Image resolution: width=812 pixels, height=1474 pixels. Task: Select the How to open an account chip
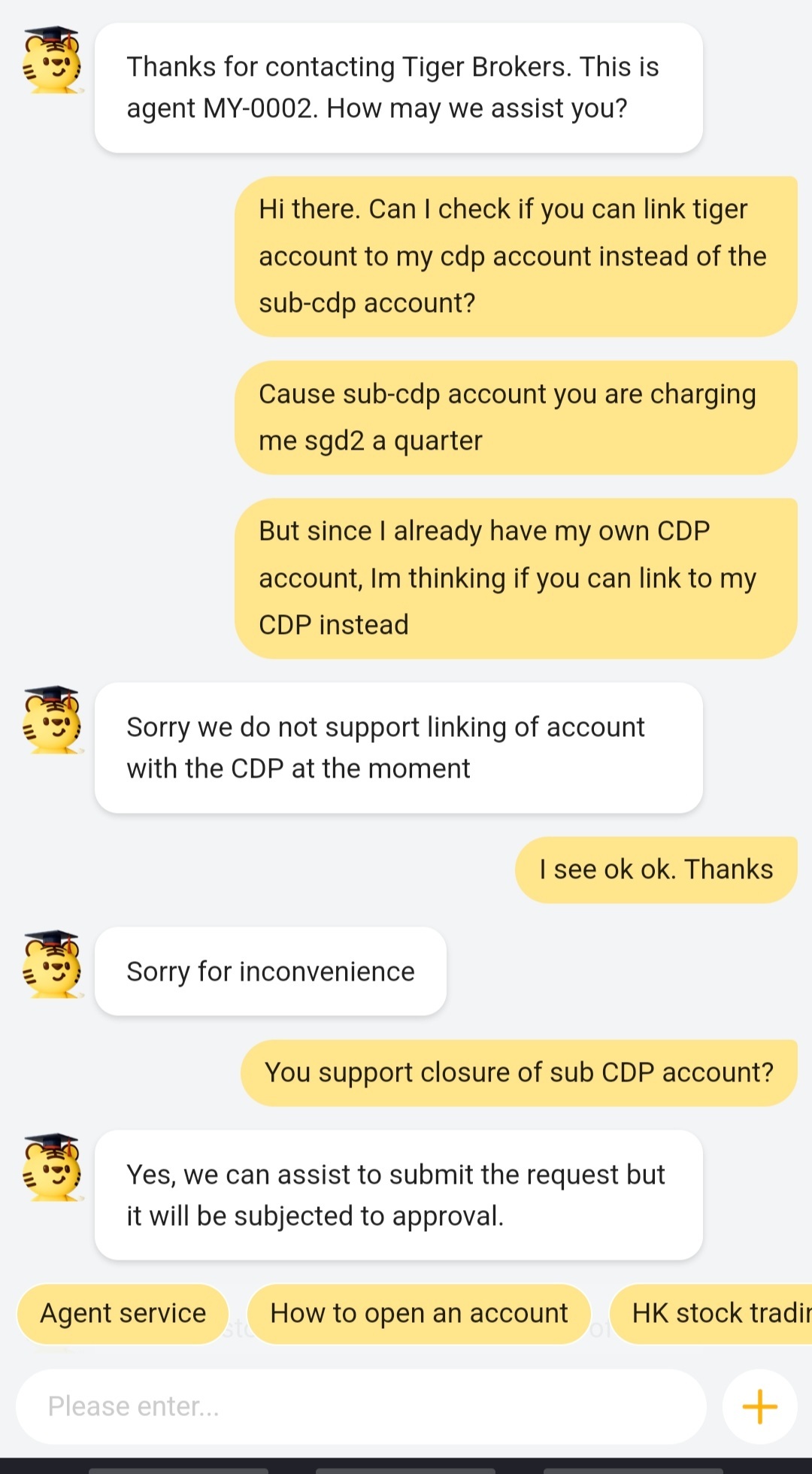(x=419, y=1313)
